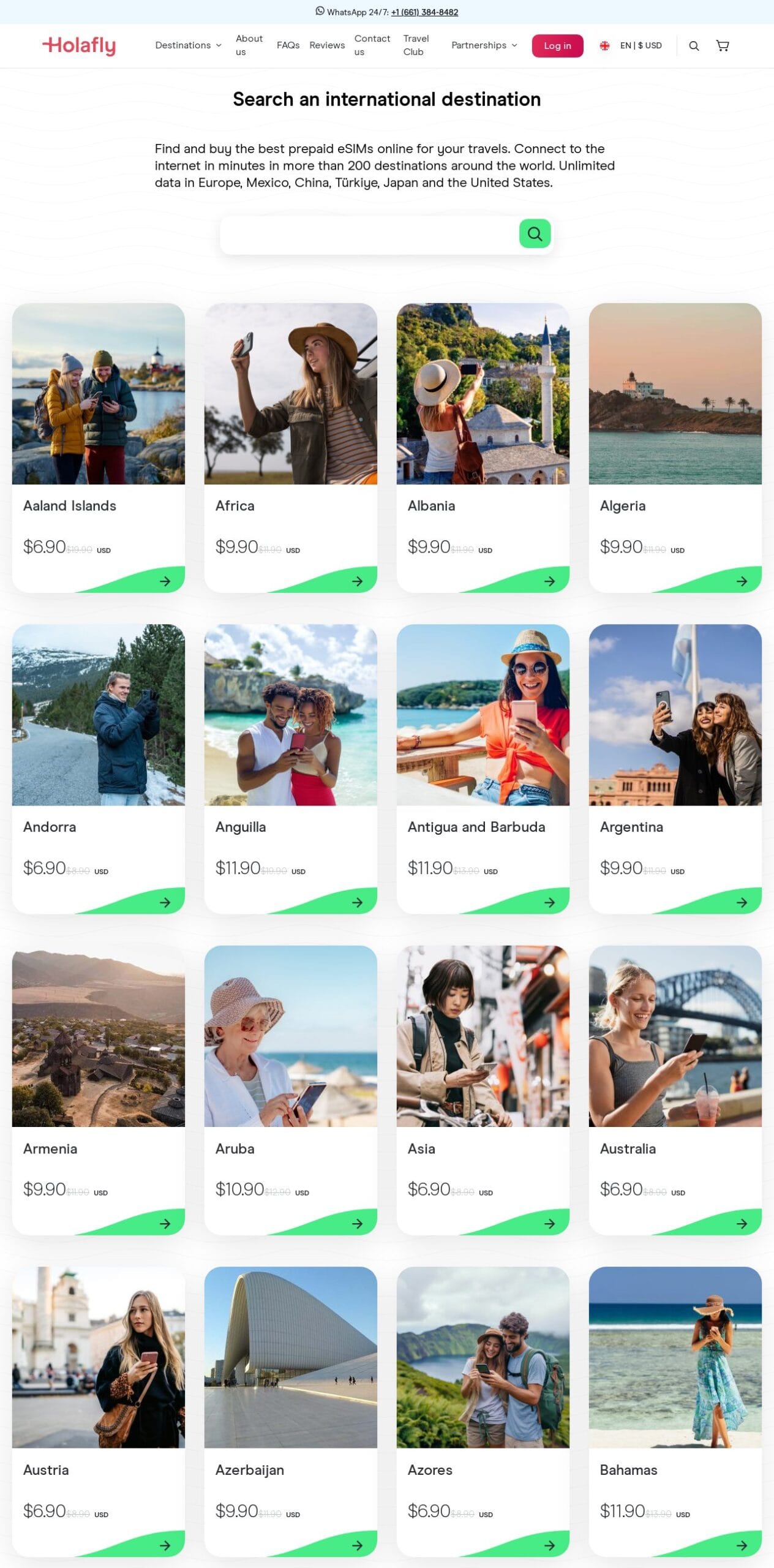
Task: Select the Albania destination card
Action: pyautogui.click(x=483, y=447)
